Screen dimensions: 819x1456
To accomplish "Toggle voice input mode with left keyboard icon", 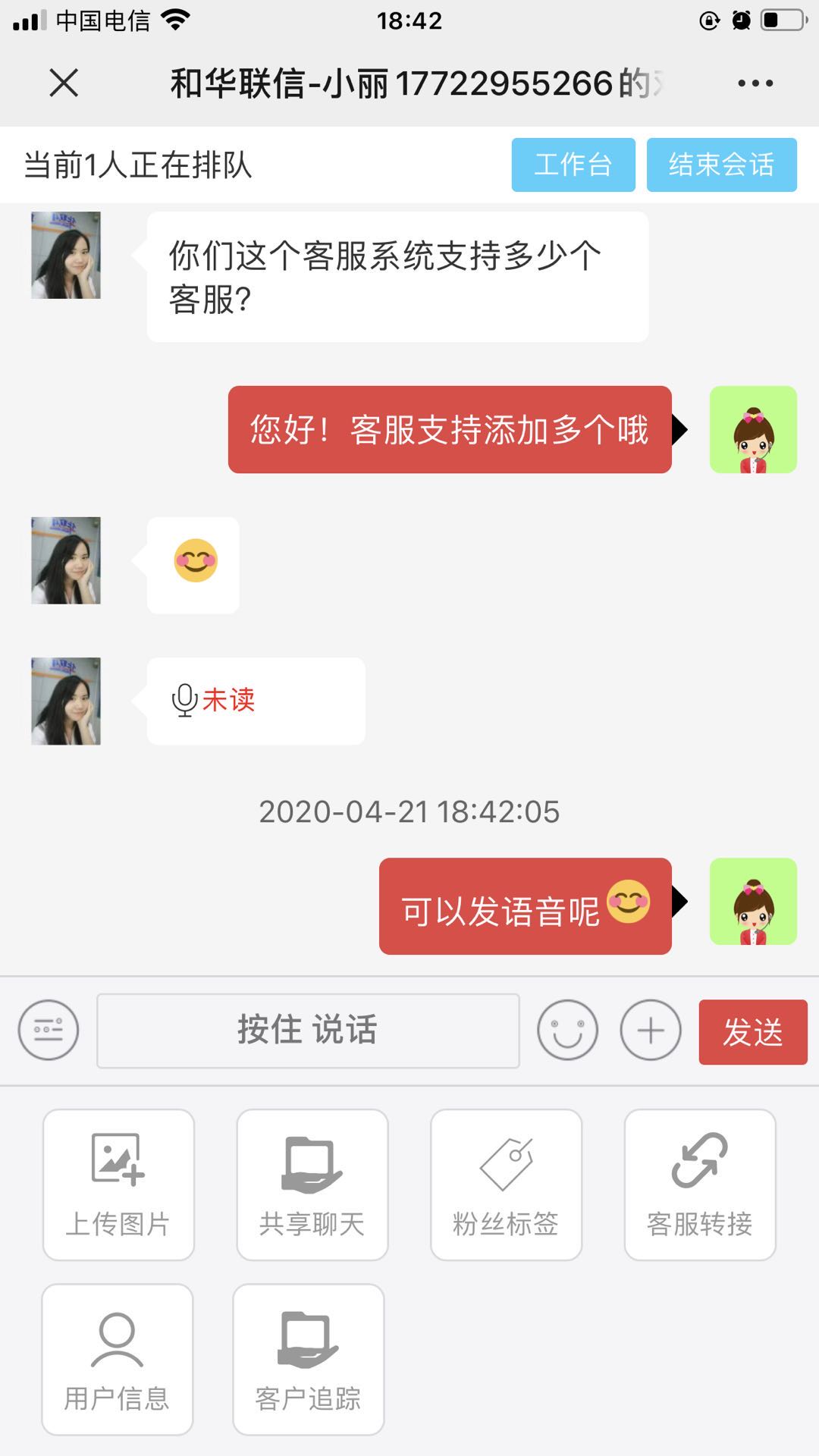I will point(48,1029).
